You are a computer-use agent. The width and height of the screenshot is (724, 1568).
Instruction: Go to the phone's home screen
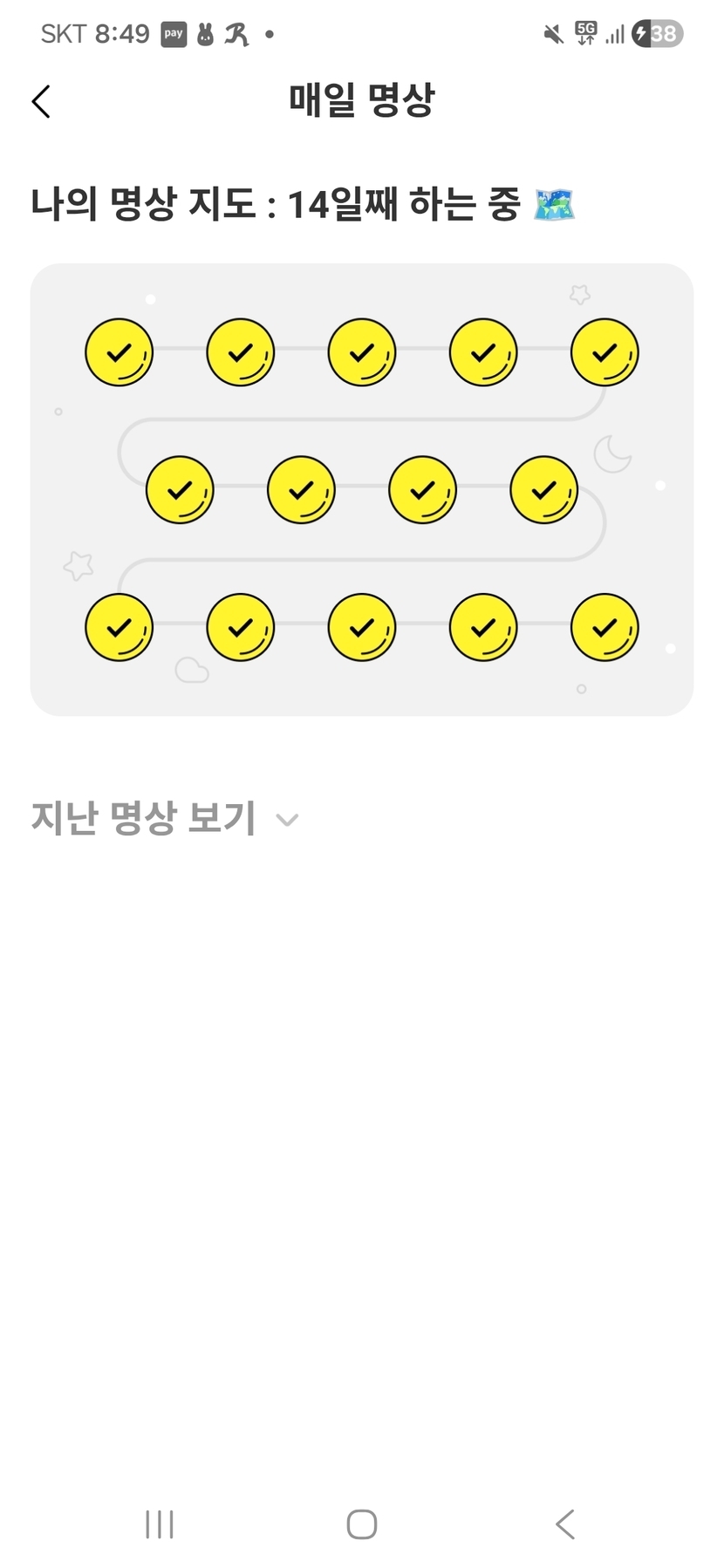(x=362, y=1524)
